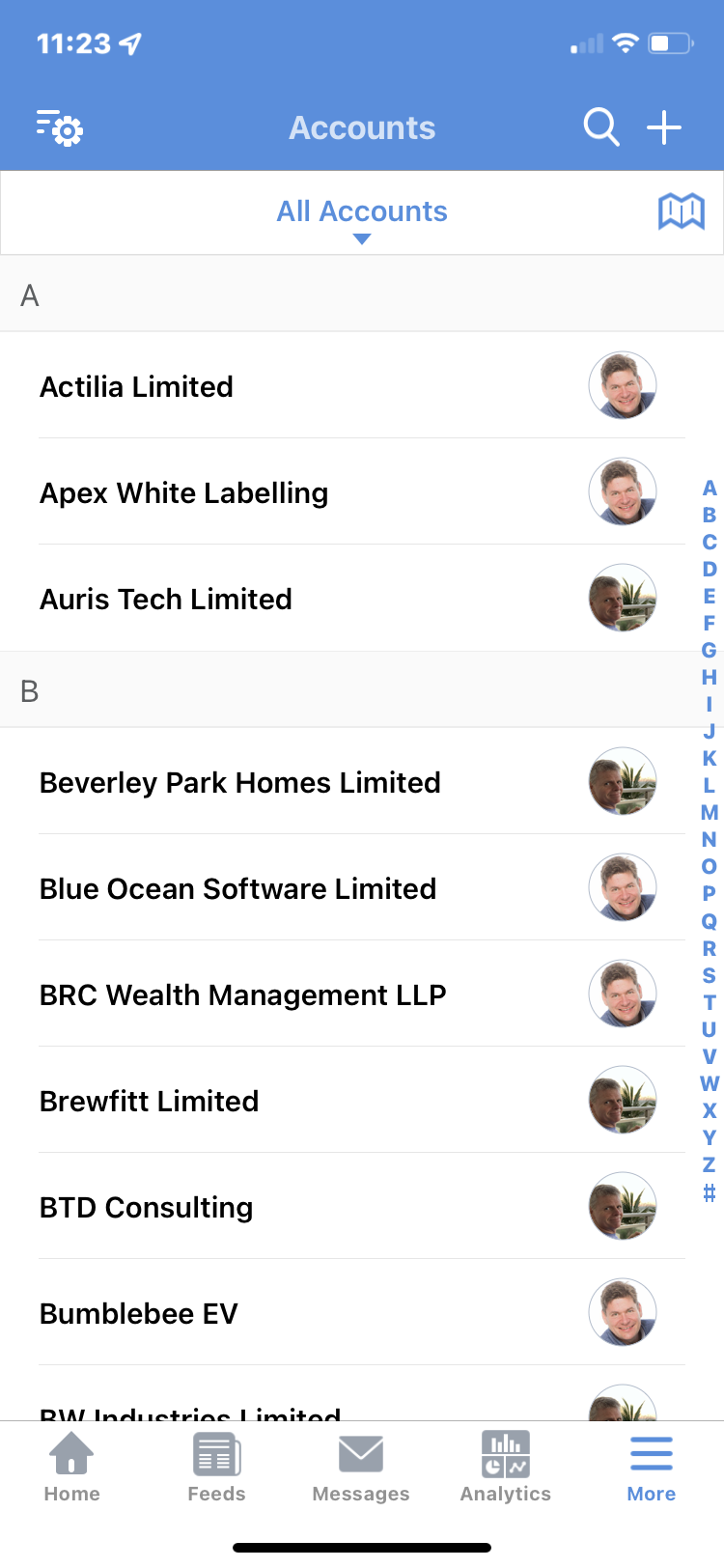Image resolution: width=724 pixels, height=1568 pixels.
Task: Open Auris Tech Limited account
Action: (x=362, y=598)
